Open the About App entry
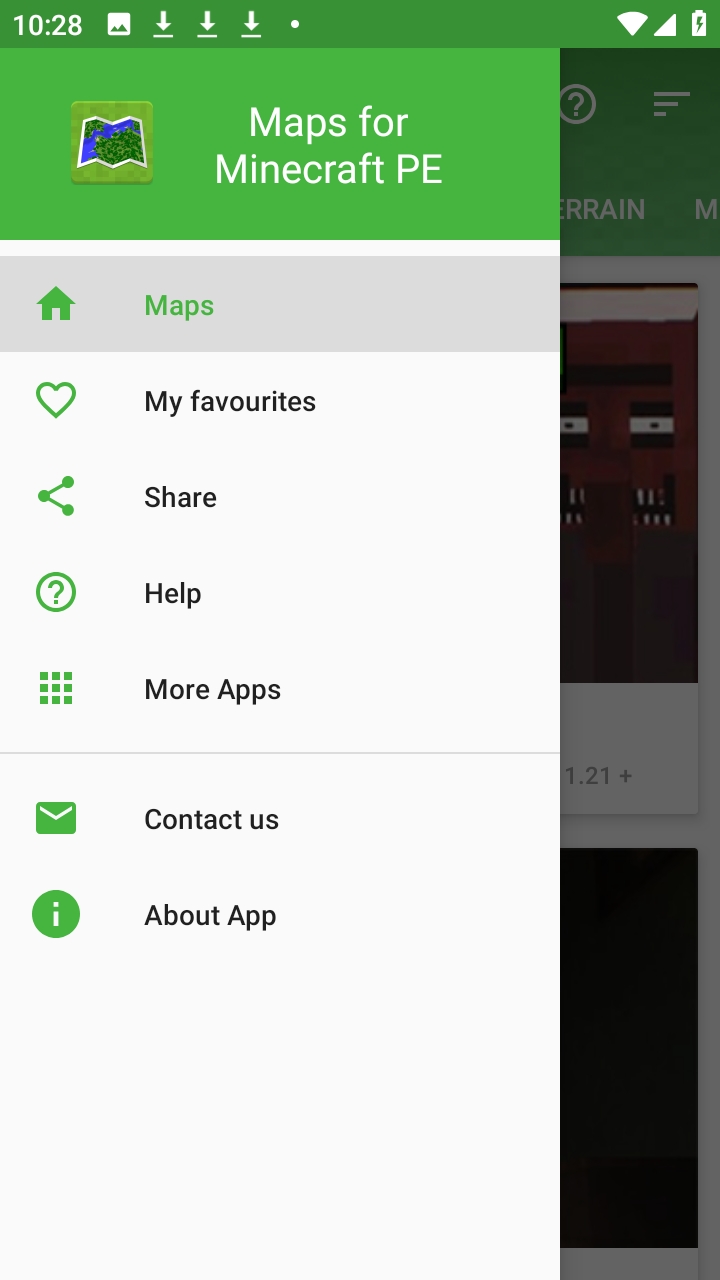This screenshot has height=1280, width=720. coord(210,913)
